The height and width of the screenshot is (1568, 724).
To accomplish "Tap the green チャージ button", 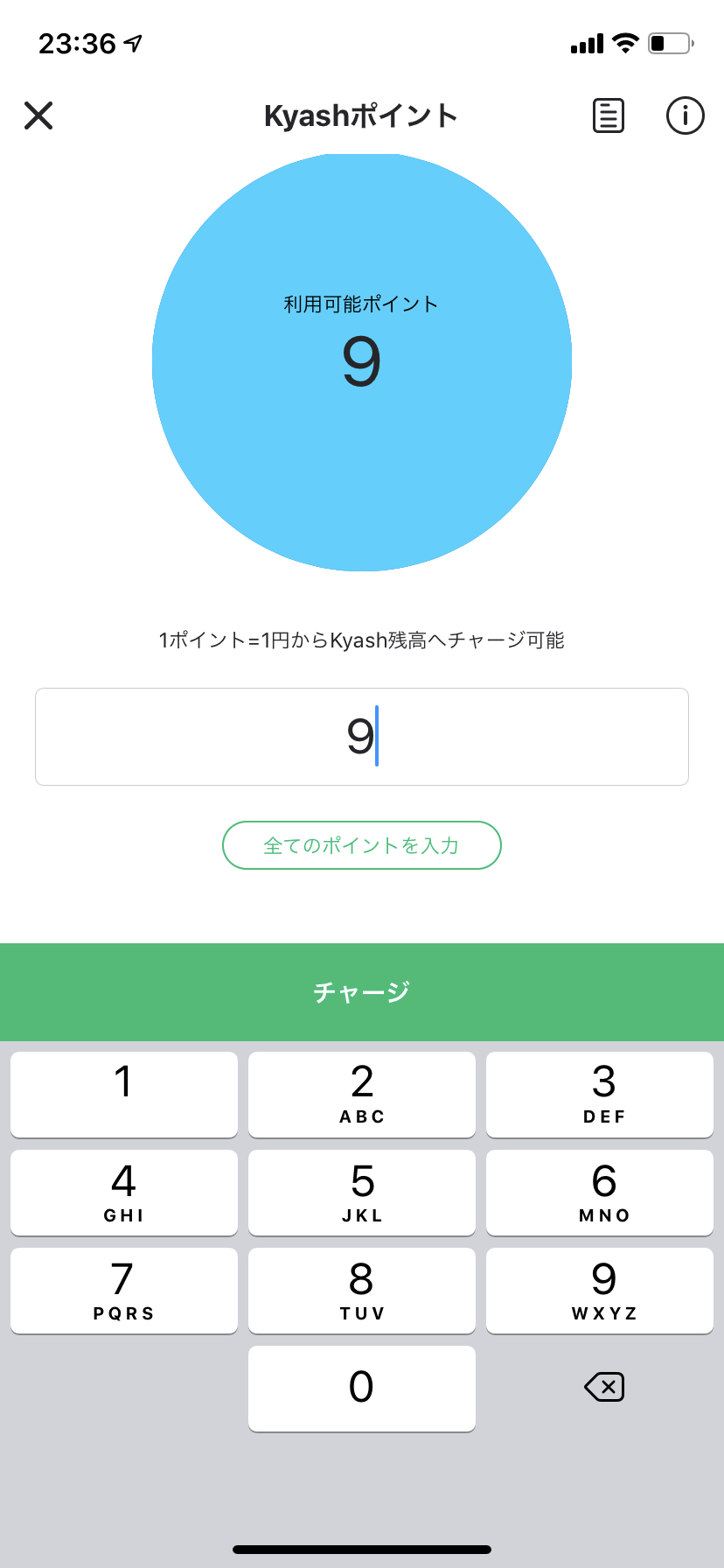I will coord(362,992).
